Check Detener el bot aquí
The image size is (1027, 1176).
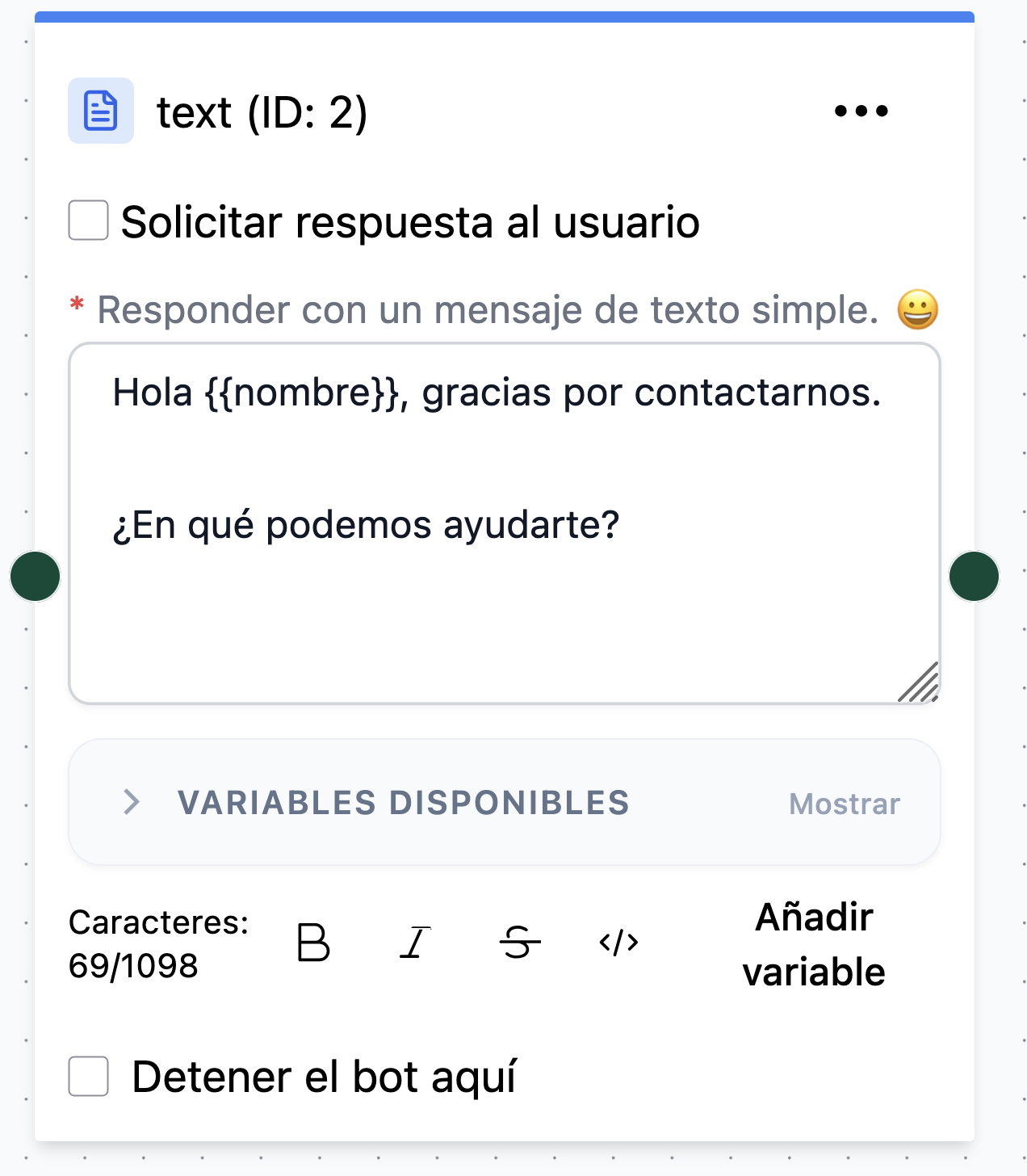point(89,1076)
